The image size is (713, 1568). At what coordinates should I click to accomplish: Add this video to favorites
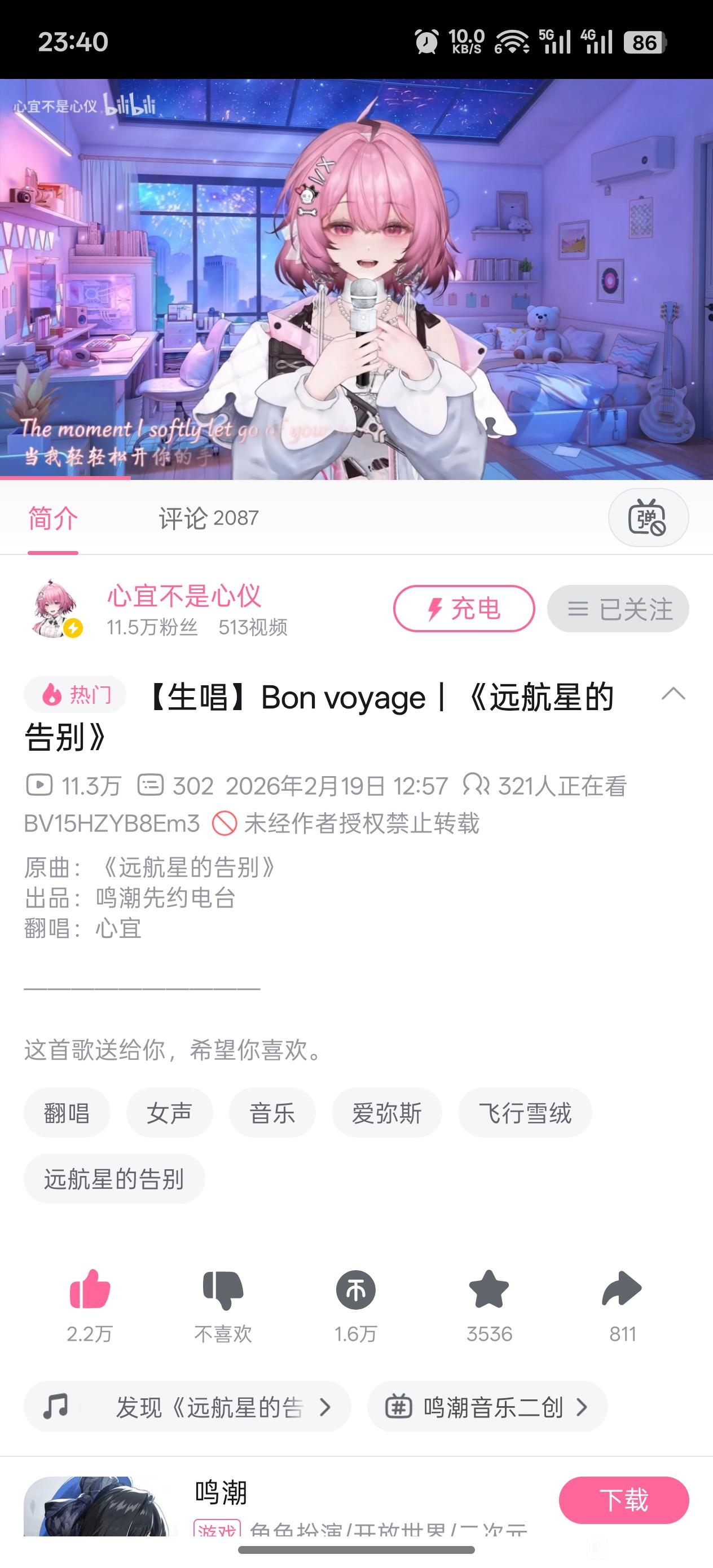(489, 1292)
